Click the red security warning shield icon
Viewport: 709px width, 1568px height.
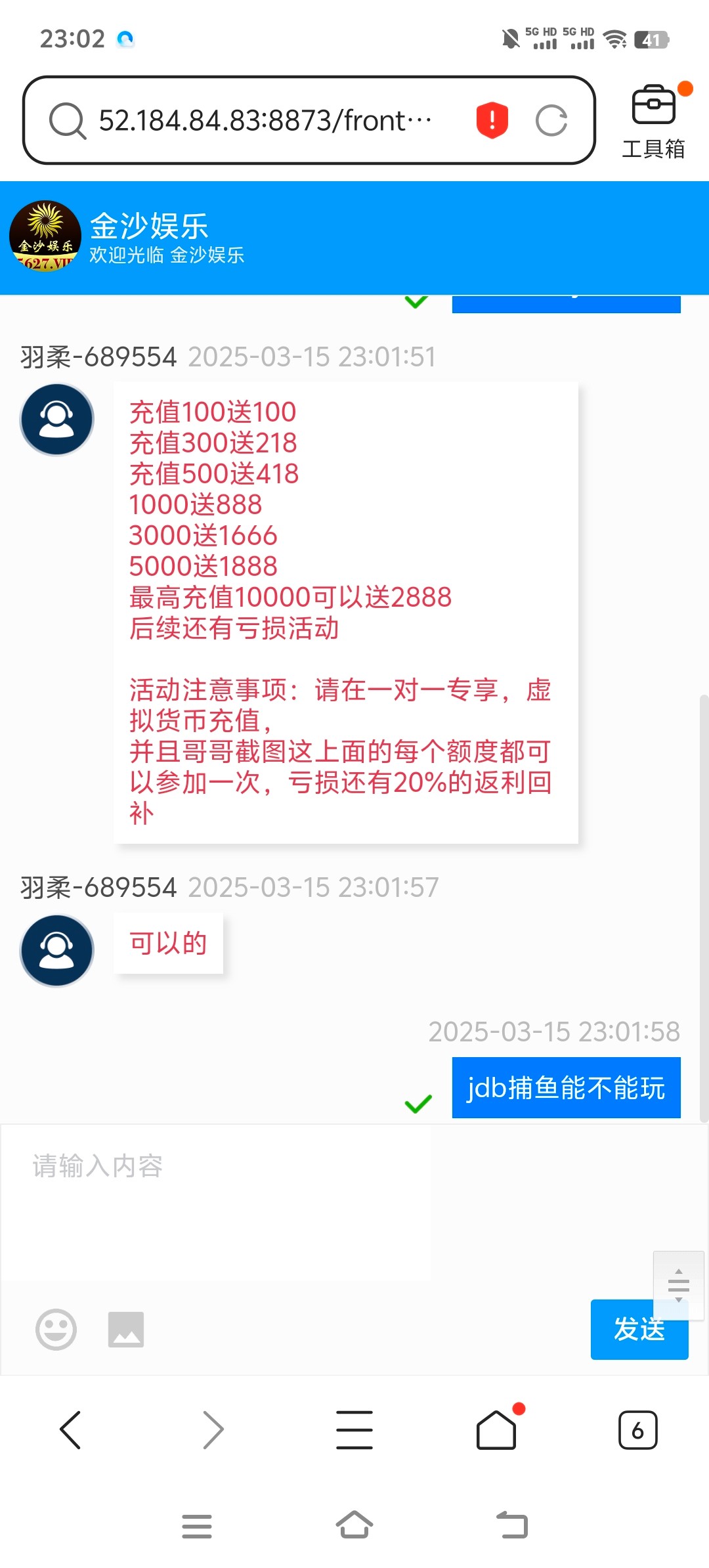pos(490,120)
